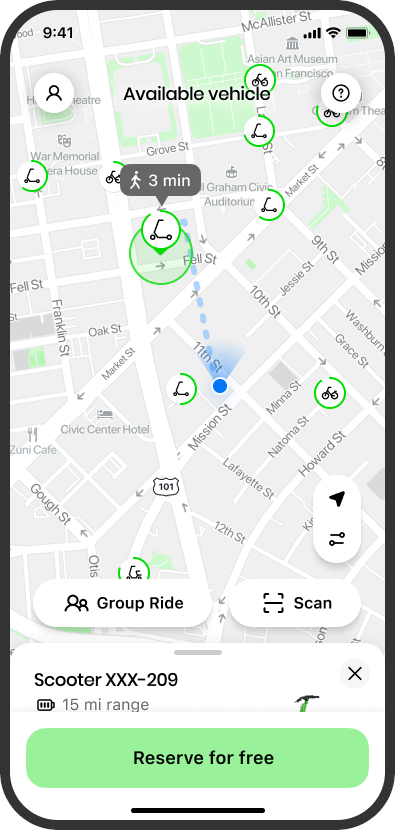395x830 pixels.
Task: Close the Scooter XXX-209 card
Action: click(355, 673)
